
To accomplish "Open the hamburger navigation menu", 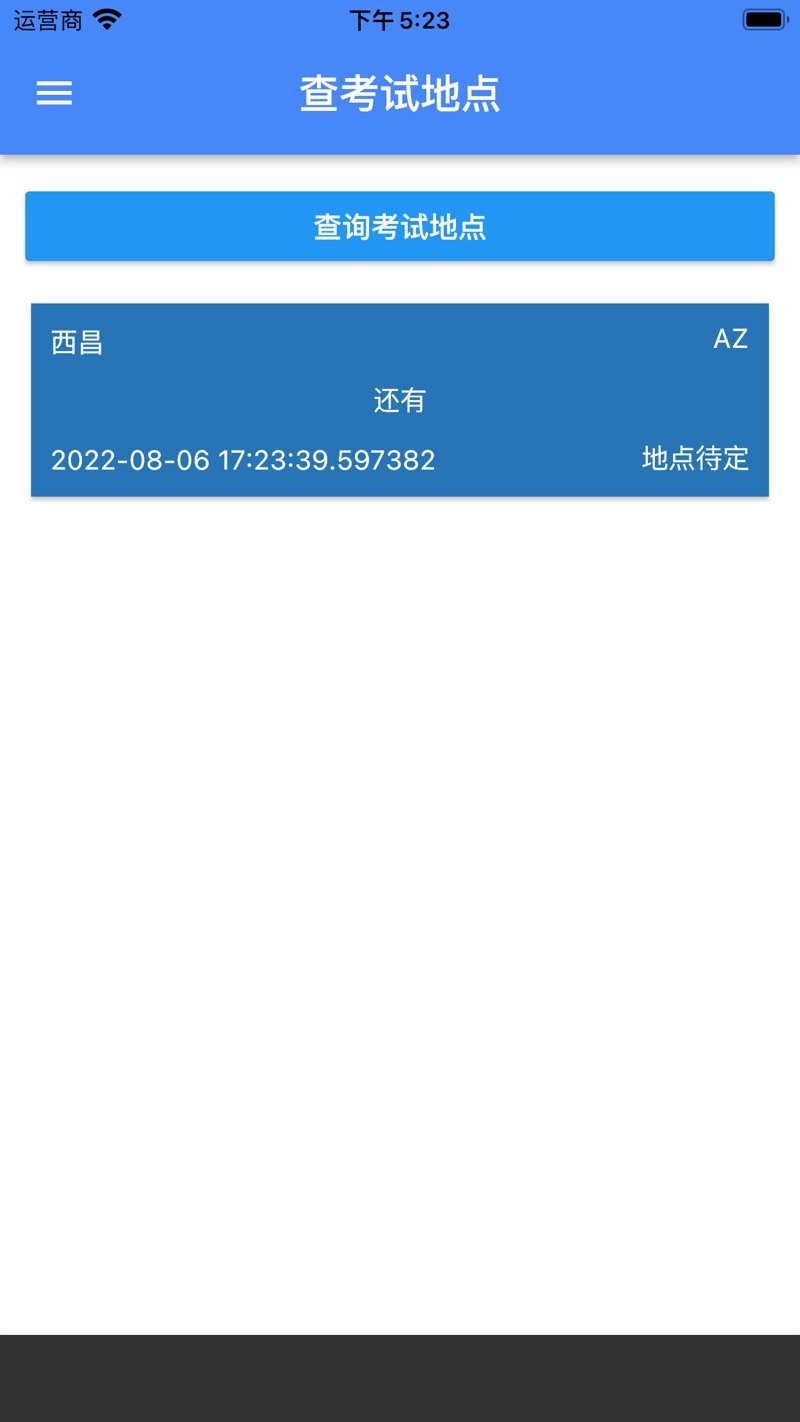I will tap(54, 93).
